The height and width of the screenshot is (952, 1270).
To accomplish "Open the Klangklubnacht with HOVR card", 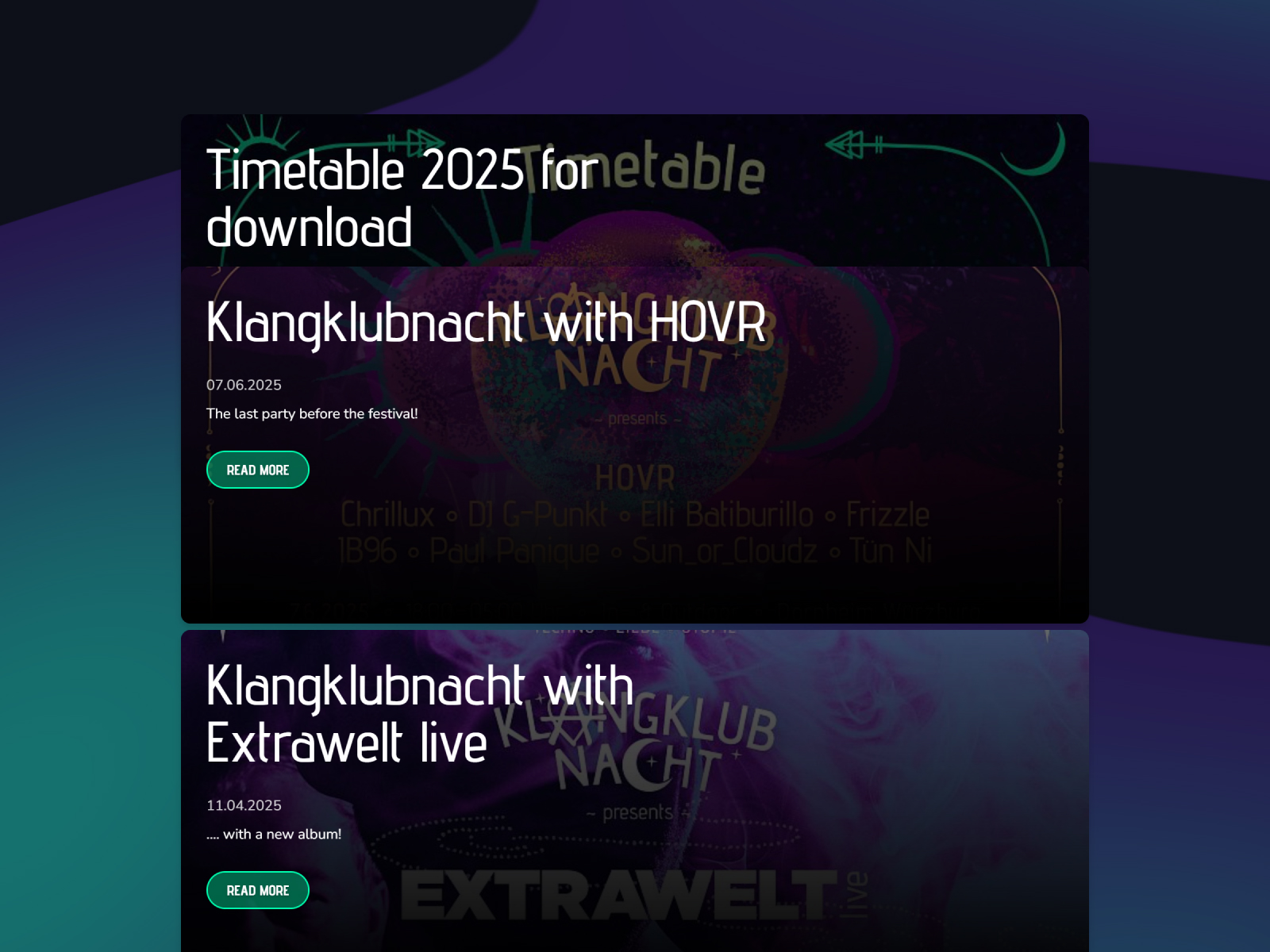I will (x=486, y=323).
